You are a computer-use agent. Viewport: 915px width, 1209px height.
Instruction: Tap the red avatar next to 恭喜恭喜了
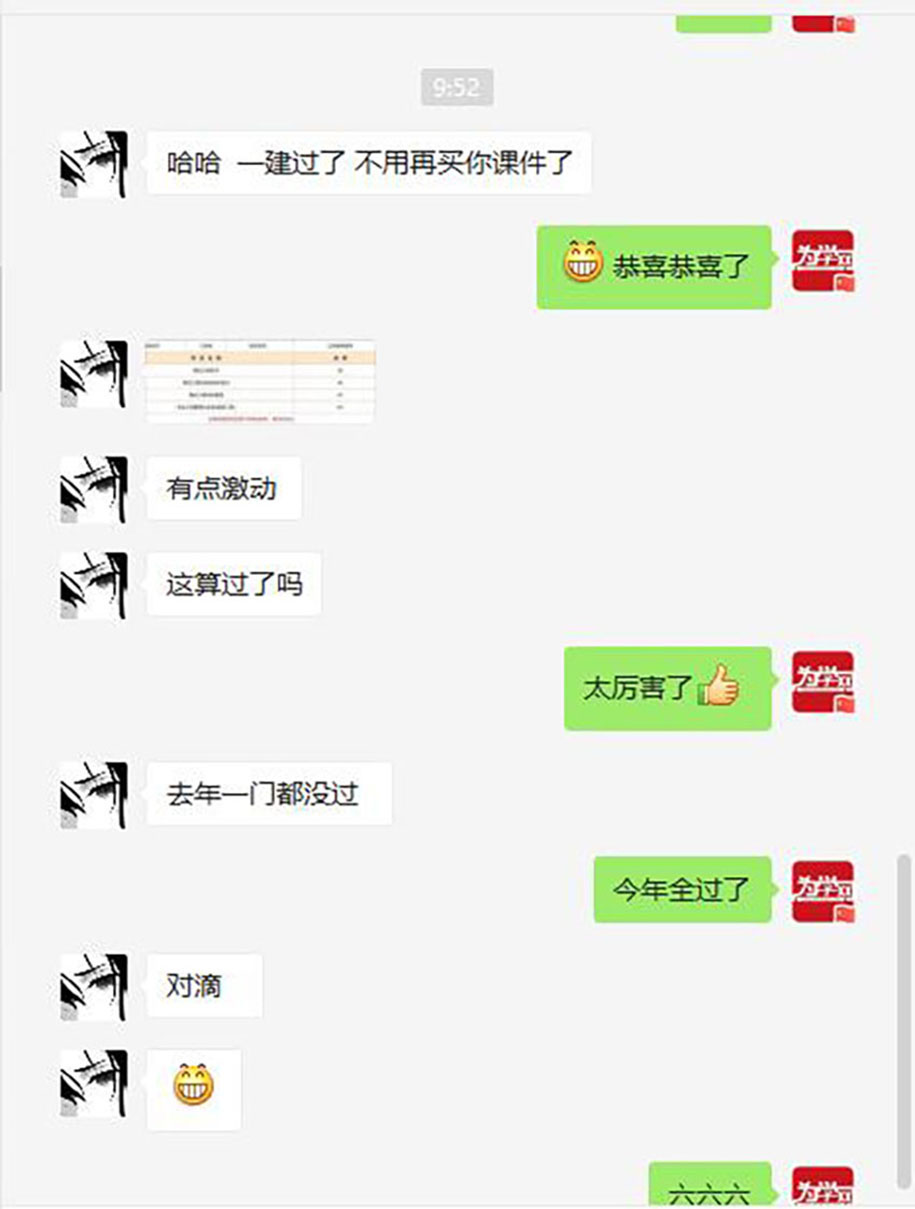pos(822,261)
